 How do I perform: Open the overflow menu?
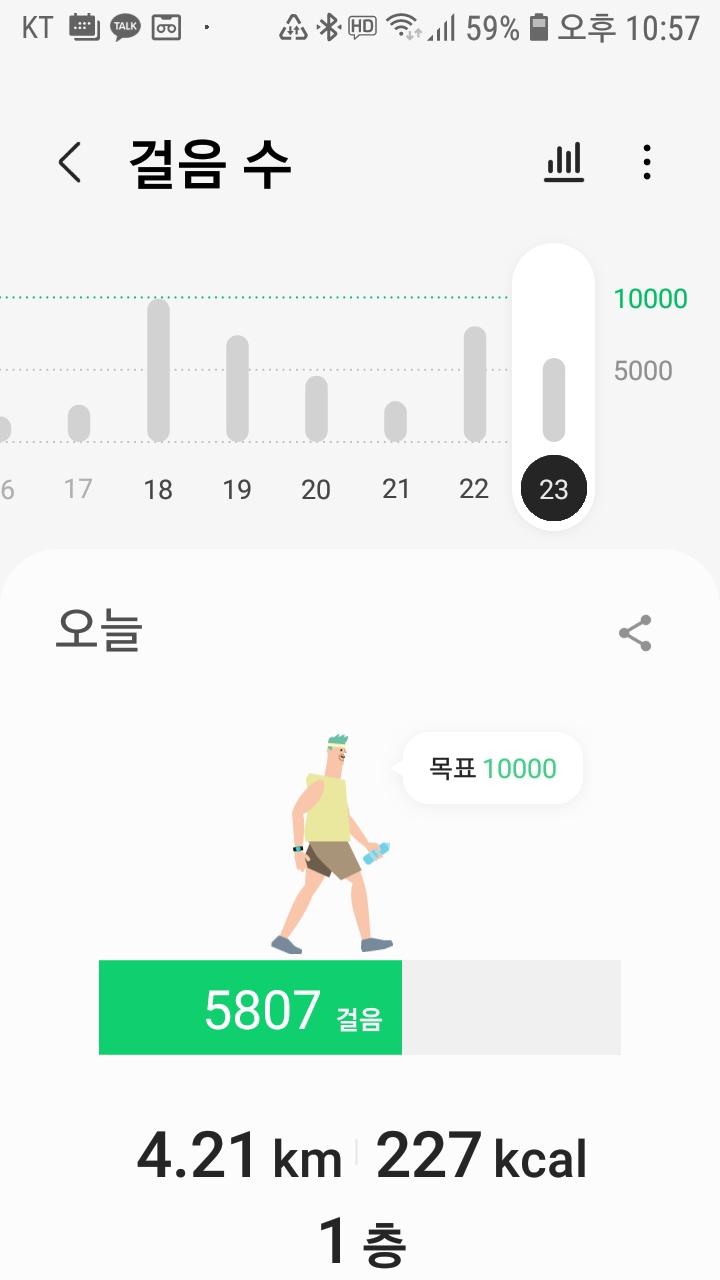(647, 162)
